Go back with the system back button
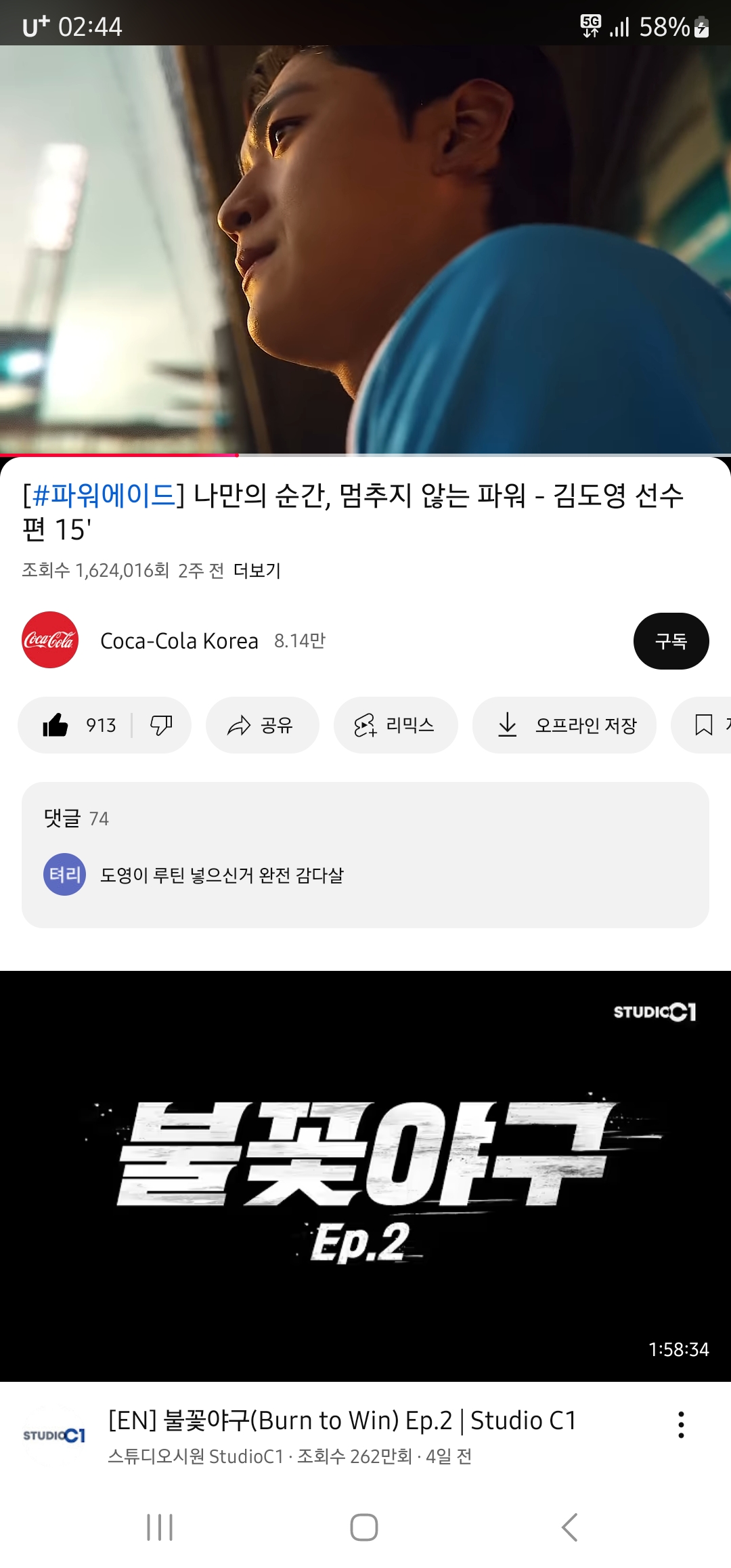This screenshot has height=1568, width=731. click(570, 1527)
